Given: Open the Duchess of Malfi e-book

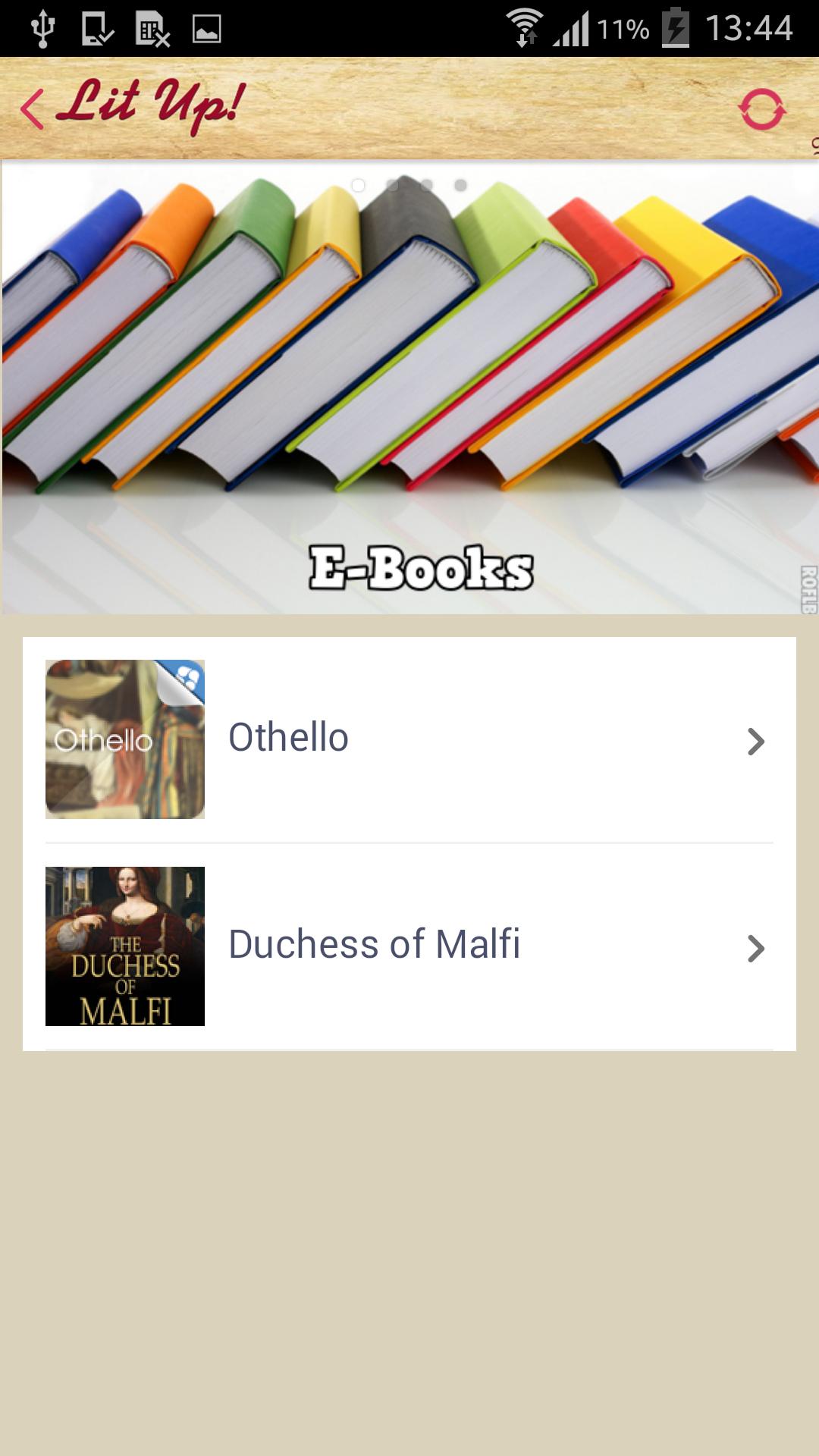Looking at the screenshot, I should (409, 946).
